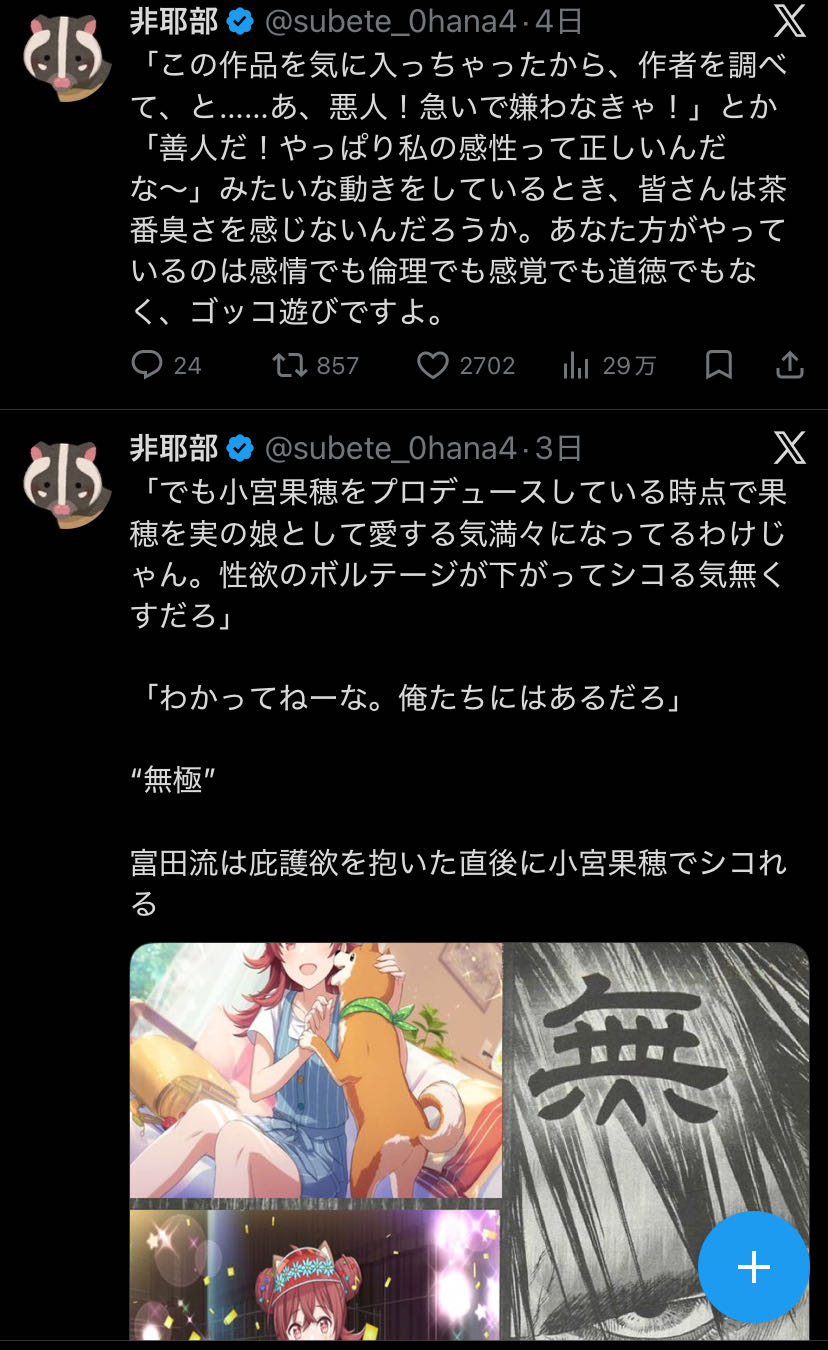Reply to the post with 24 comments
828x1350 pixels.
tap(147, 366)
